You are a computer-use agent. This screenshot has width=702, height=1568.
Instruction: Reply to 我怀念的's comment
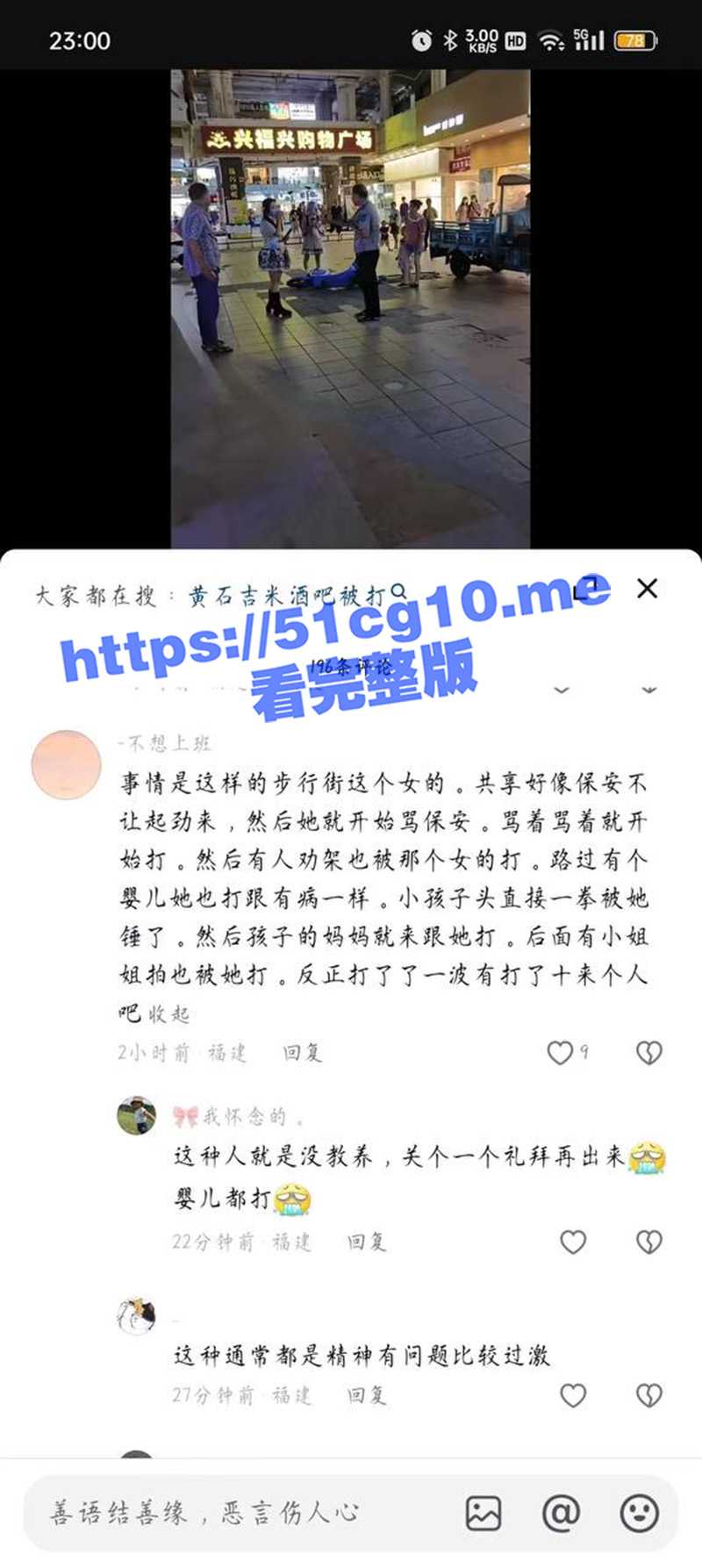366,1242
